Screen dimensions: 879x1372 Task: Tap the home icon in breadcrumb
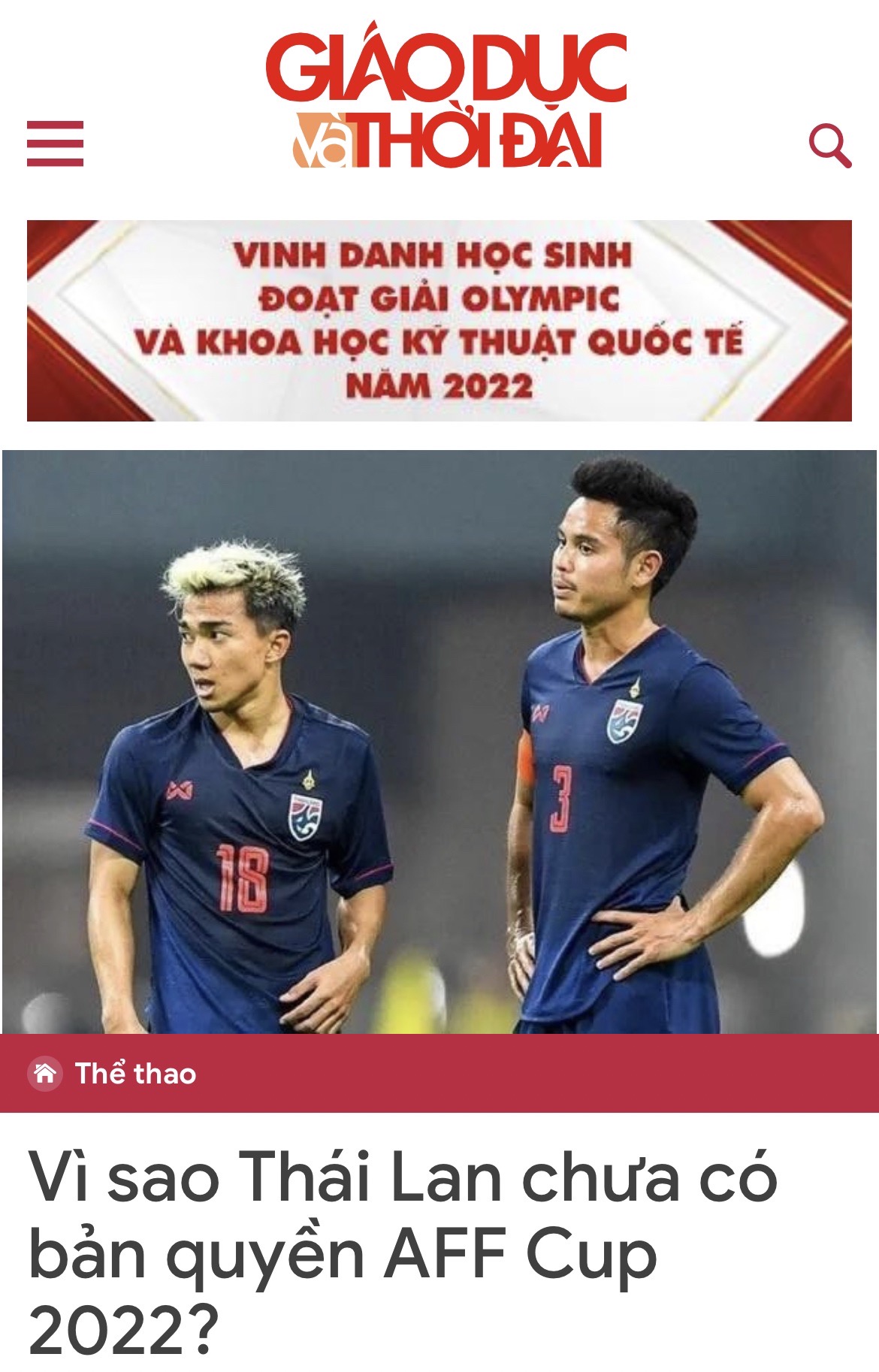click(x=45, y=1073)
